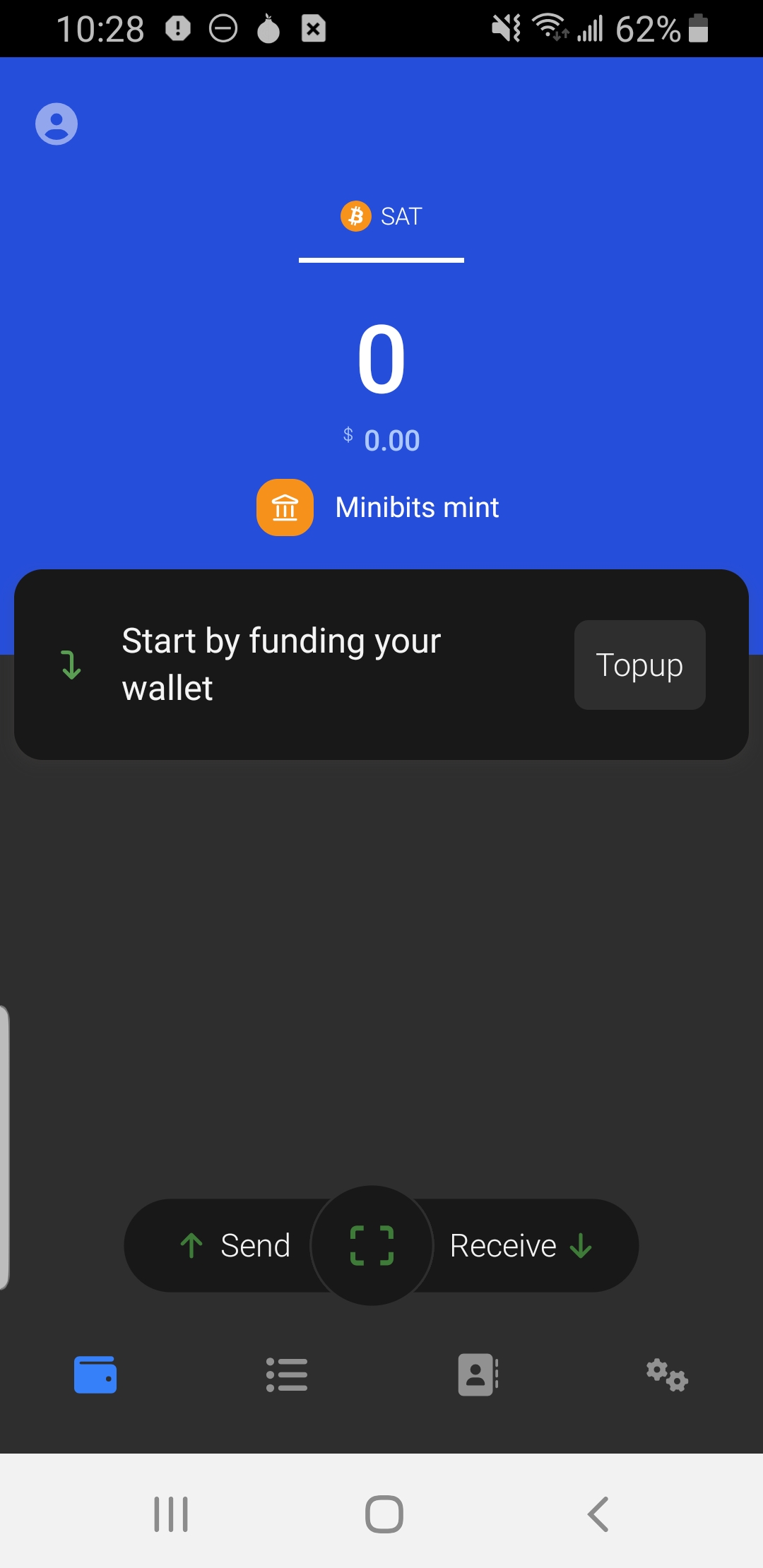763x1568 pixels.
Task: Tap the Topup button
Action: (x=639, y=665)
